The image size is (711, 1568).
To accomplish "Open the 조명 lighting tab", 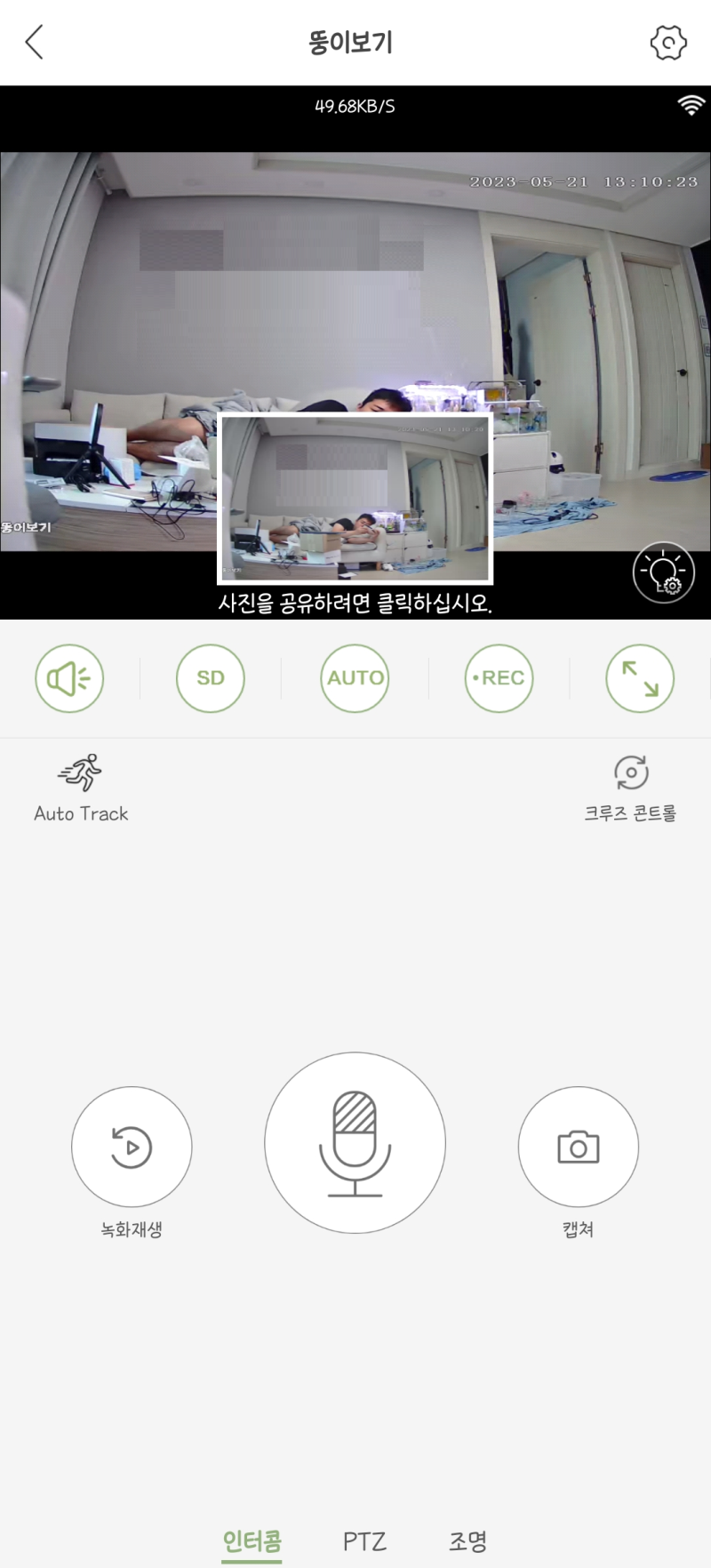I will tap(466, 1533).
